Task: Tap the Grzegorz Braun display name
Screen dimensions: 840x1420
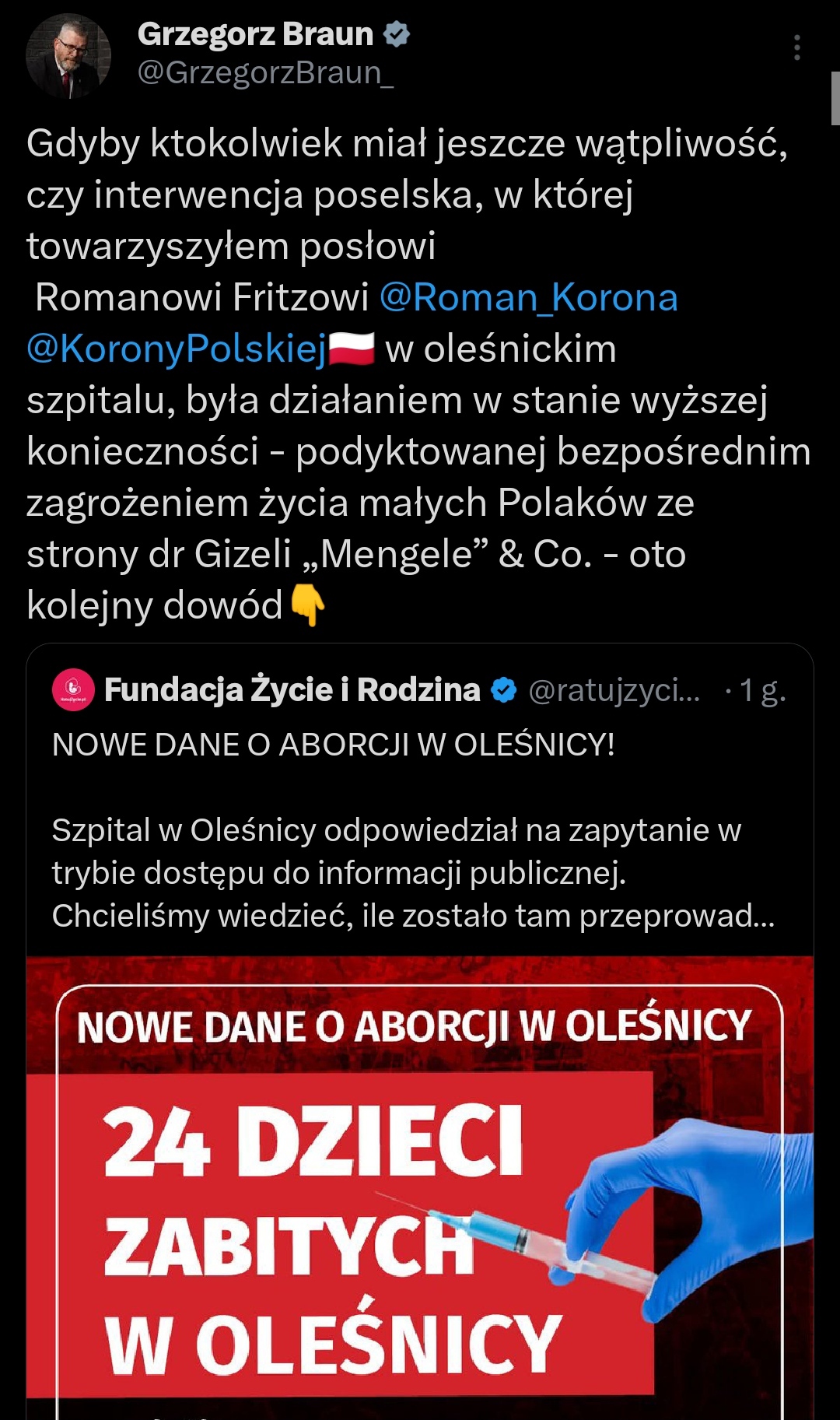Action: (255, 34)
